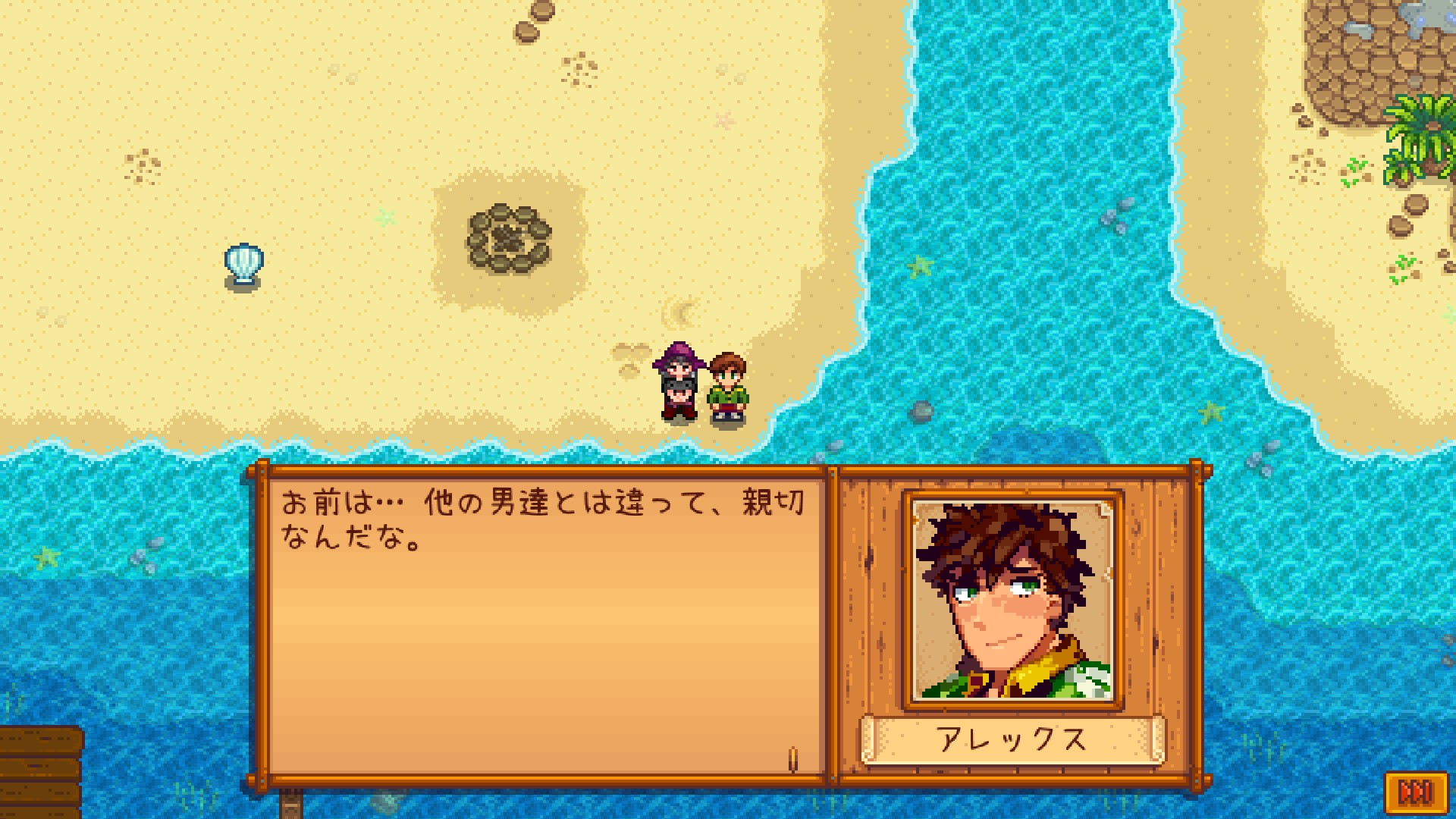Skip the cutscene with the fast-forward button

pos(1415,792)
